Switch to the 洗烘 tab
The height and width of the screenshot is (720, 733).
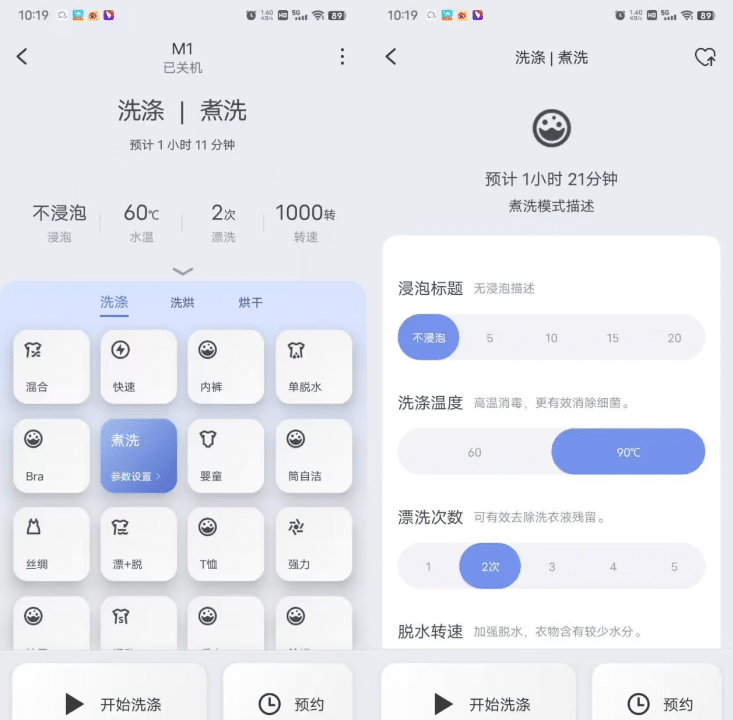pos(182,302)
